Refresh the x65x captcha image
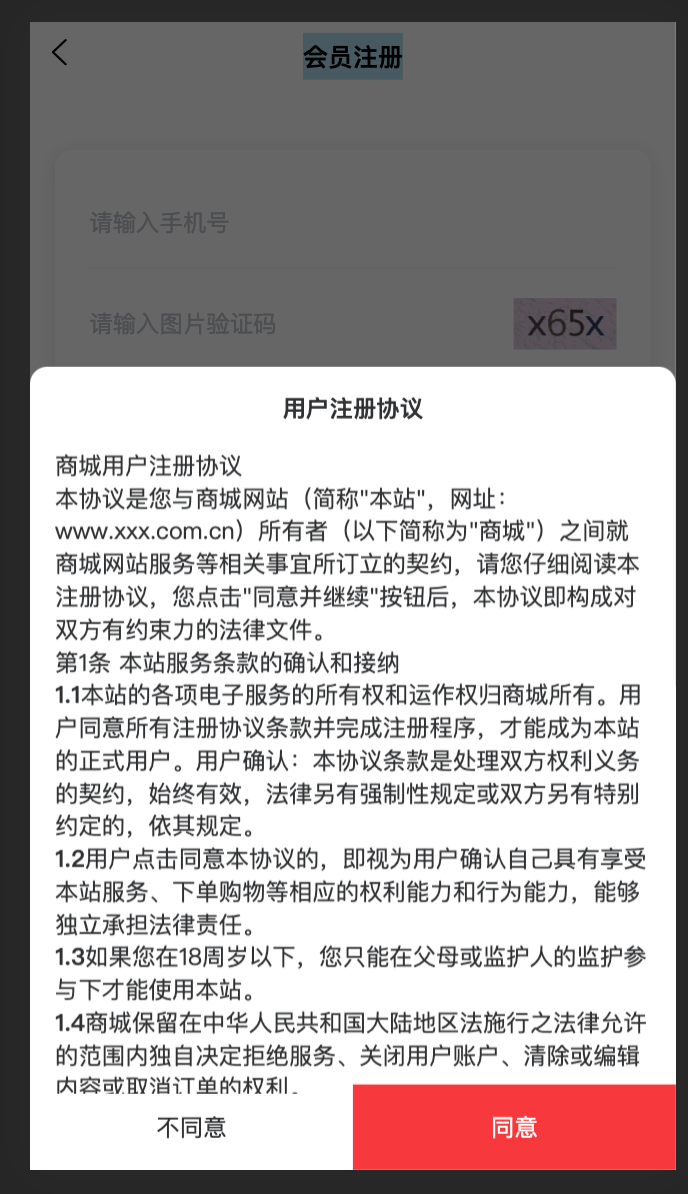 click(565, 324)
